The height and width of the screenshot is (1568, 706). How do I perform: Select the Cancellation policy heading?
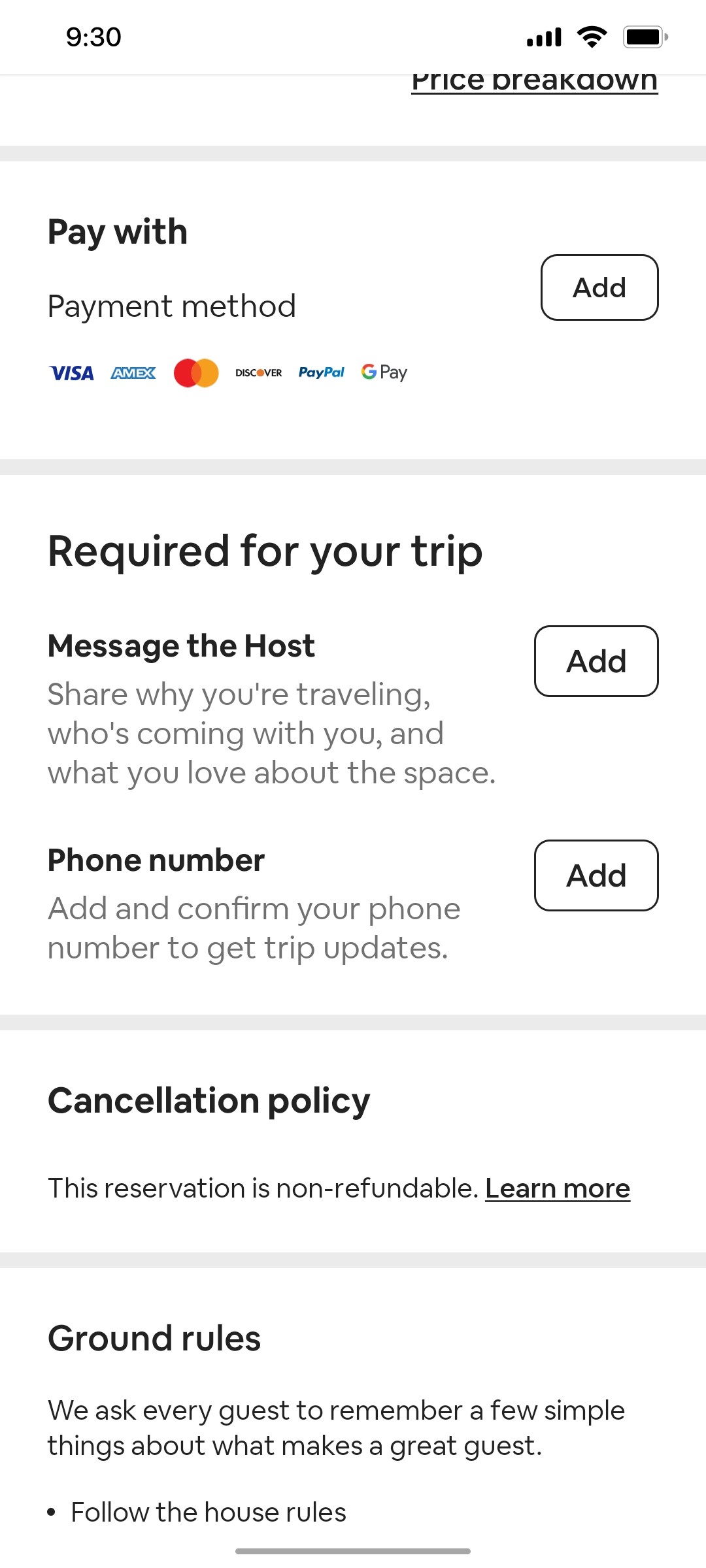pos(209,1099)
